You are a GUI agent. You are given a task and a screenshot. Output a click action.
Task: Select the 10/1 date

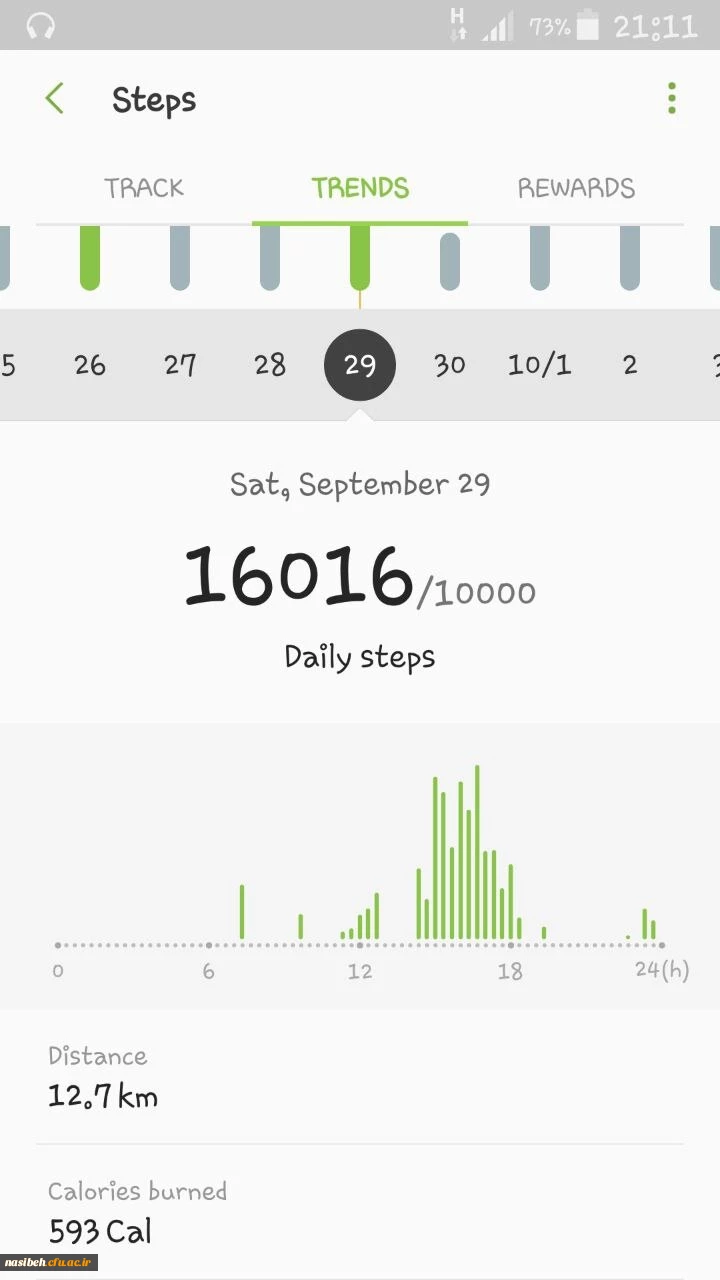pos(540,365)
